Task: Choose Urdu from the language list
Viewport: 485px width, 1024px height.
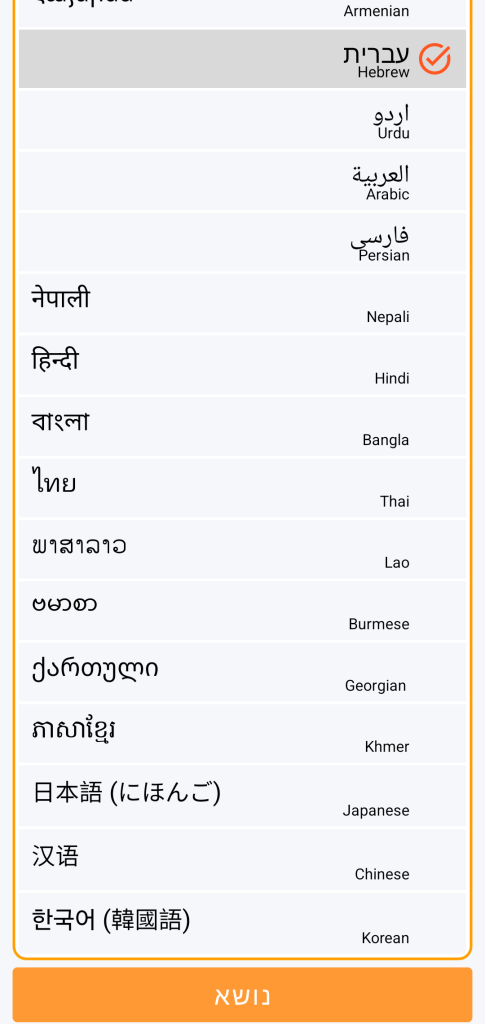Action: pyautogui.click(x=242, y=120)
